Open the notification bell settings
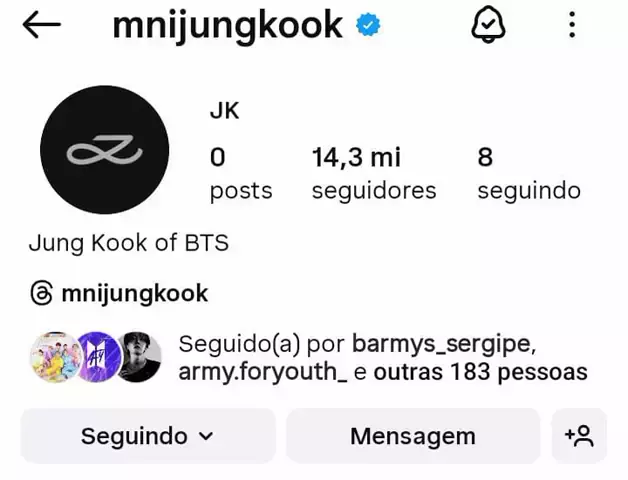The width and height of the screenshot is (628, 480). [488, 26]
